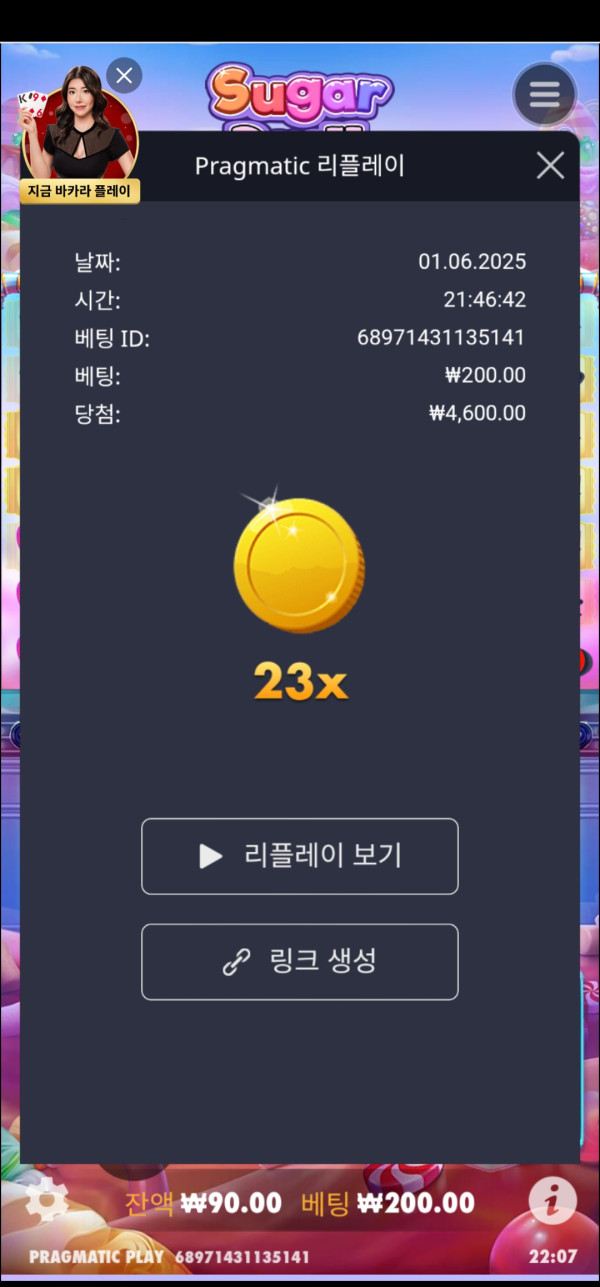Open the 지금 바카라 플레이 promo

80,190
